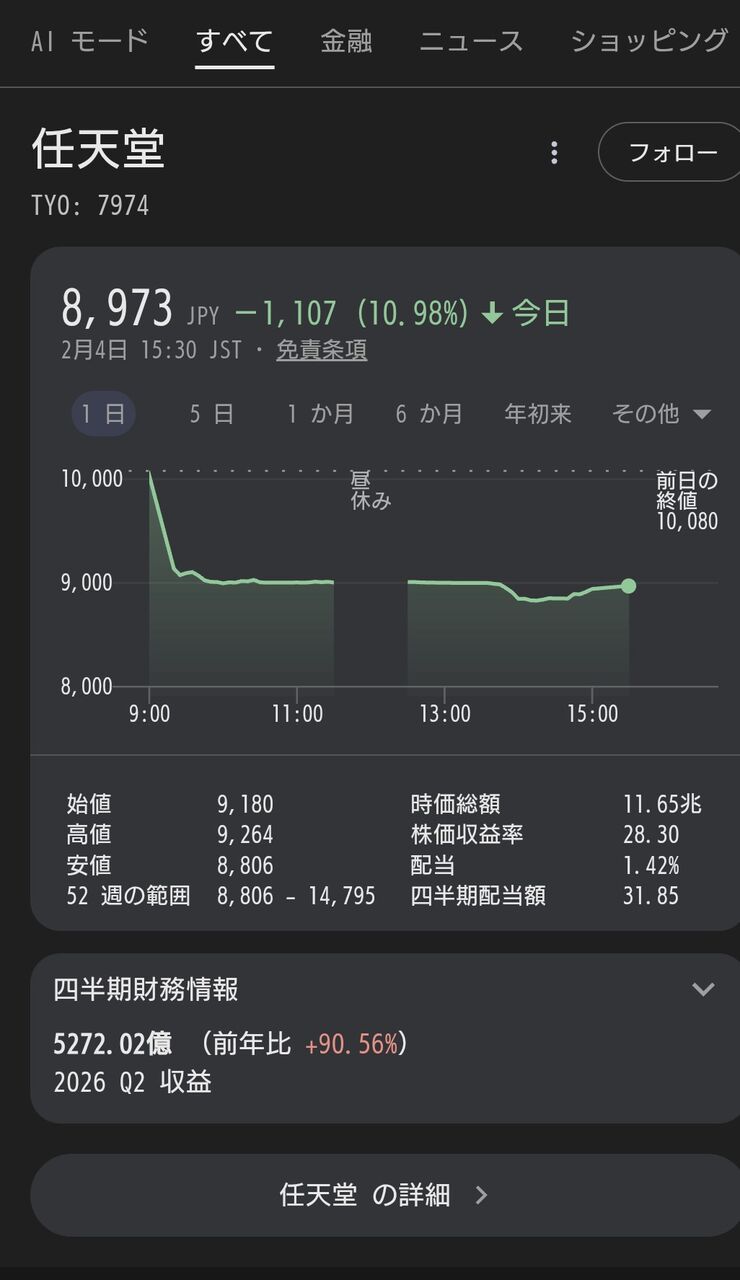The height and width of the screenshot is (1280, 740).
Task: Follow 任天堂 with the フォロー button
Action: click(672, 153)
